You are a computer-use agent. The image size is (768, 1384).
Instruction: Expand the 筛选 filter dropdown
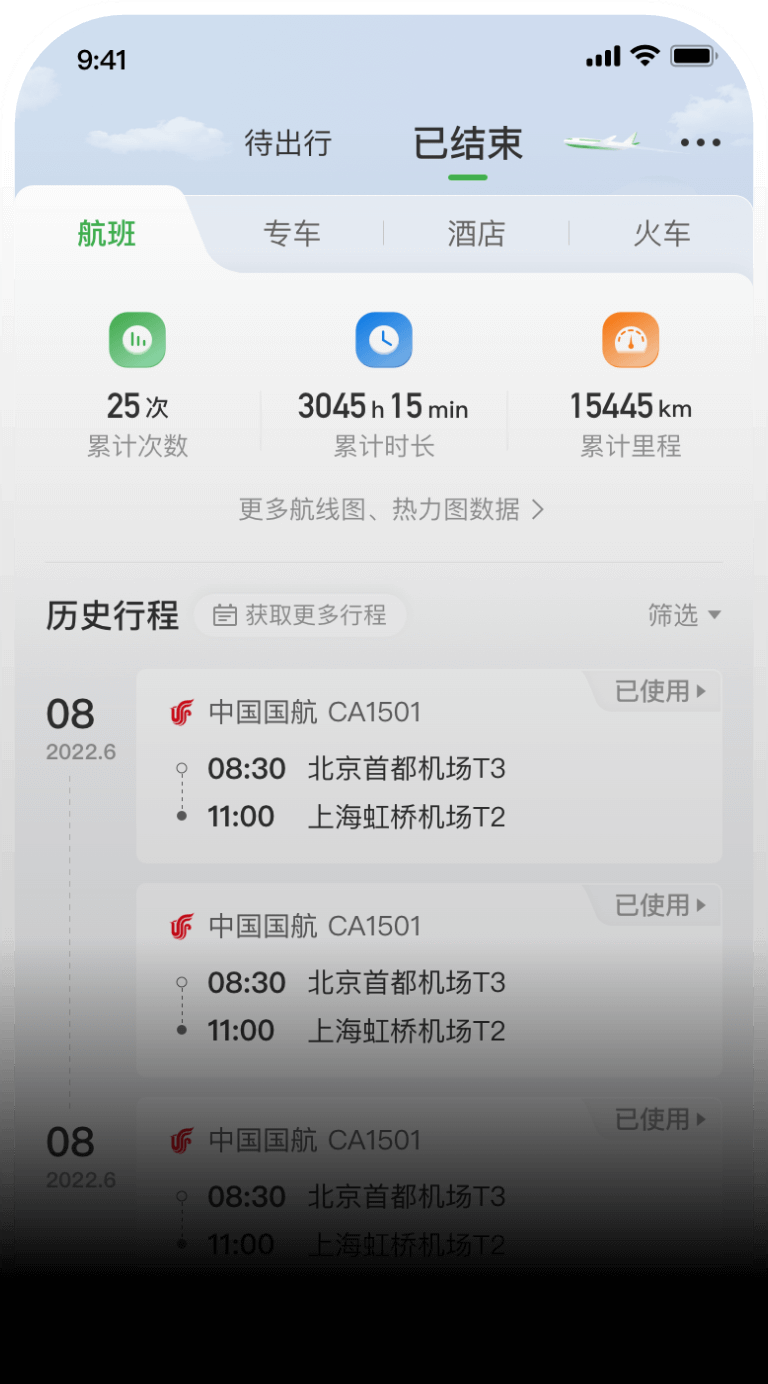(684, 615)
